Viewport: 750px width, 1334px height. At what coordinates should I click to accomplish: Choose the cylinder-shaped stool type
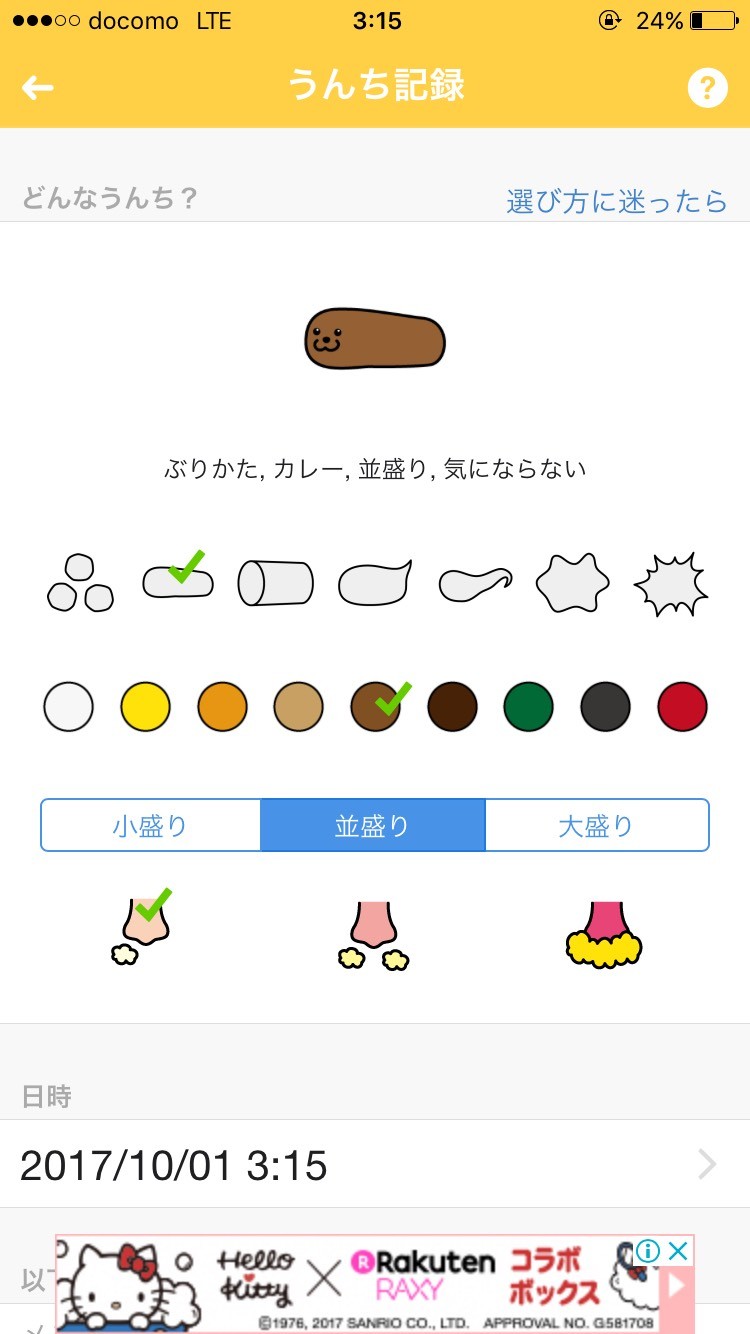click(x=275, y=582)
